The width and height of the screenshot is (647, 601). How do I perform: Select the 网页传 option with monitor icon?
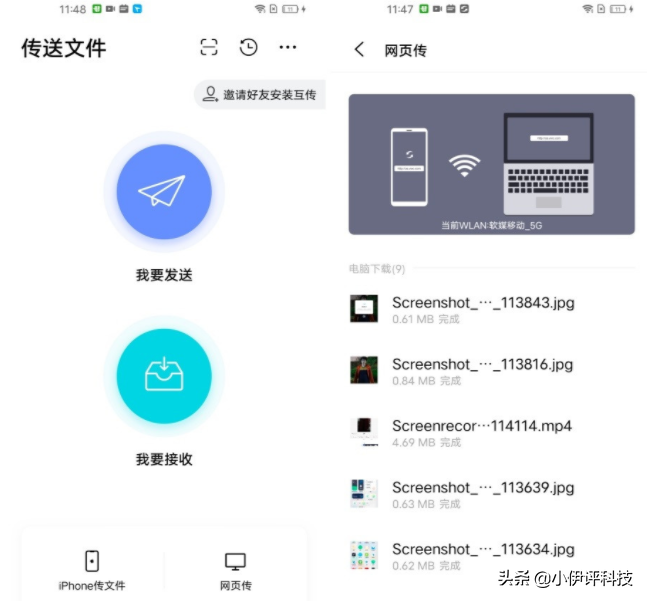point(235,570)
